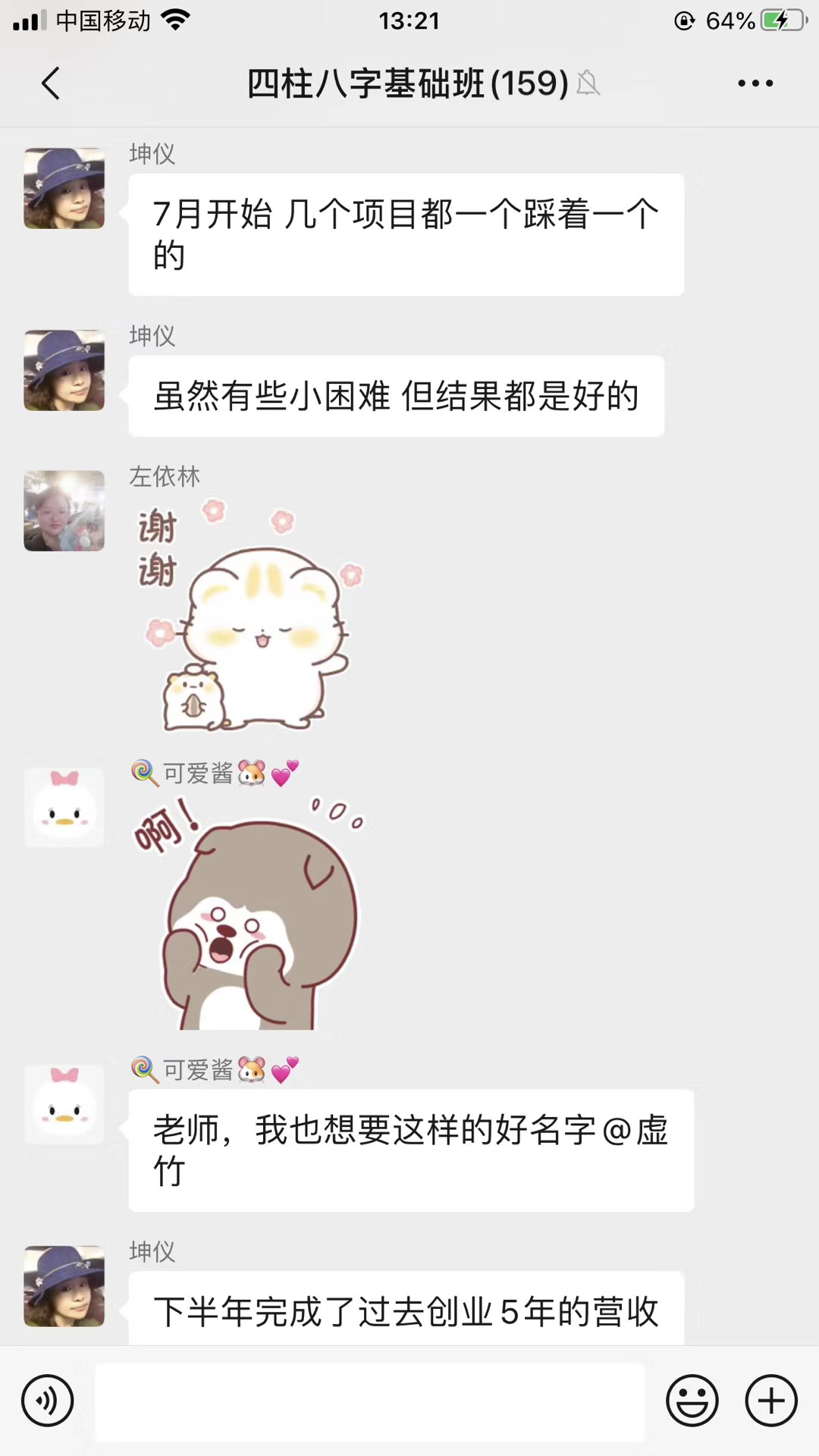Open 可爱酱's avatar beside the 老师 message
The height and width of the screenshot is (1456, 819).
[64, 1104]
